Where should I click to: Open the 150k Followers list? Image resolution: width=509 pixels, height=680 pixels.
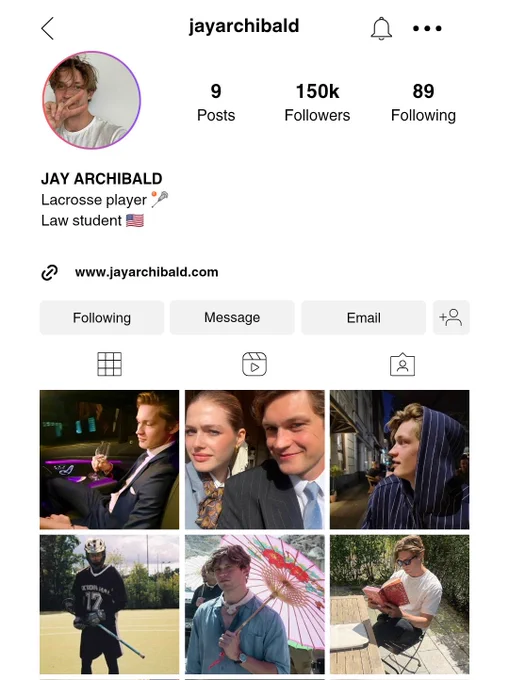point(317,103)
